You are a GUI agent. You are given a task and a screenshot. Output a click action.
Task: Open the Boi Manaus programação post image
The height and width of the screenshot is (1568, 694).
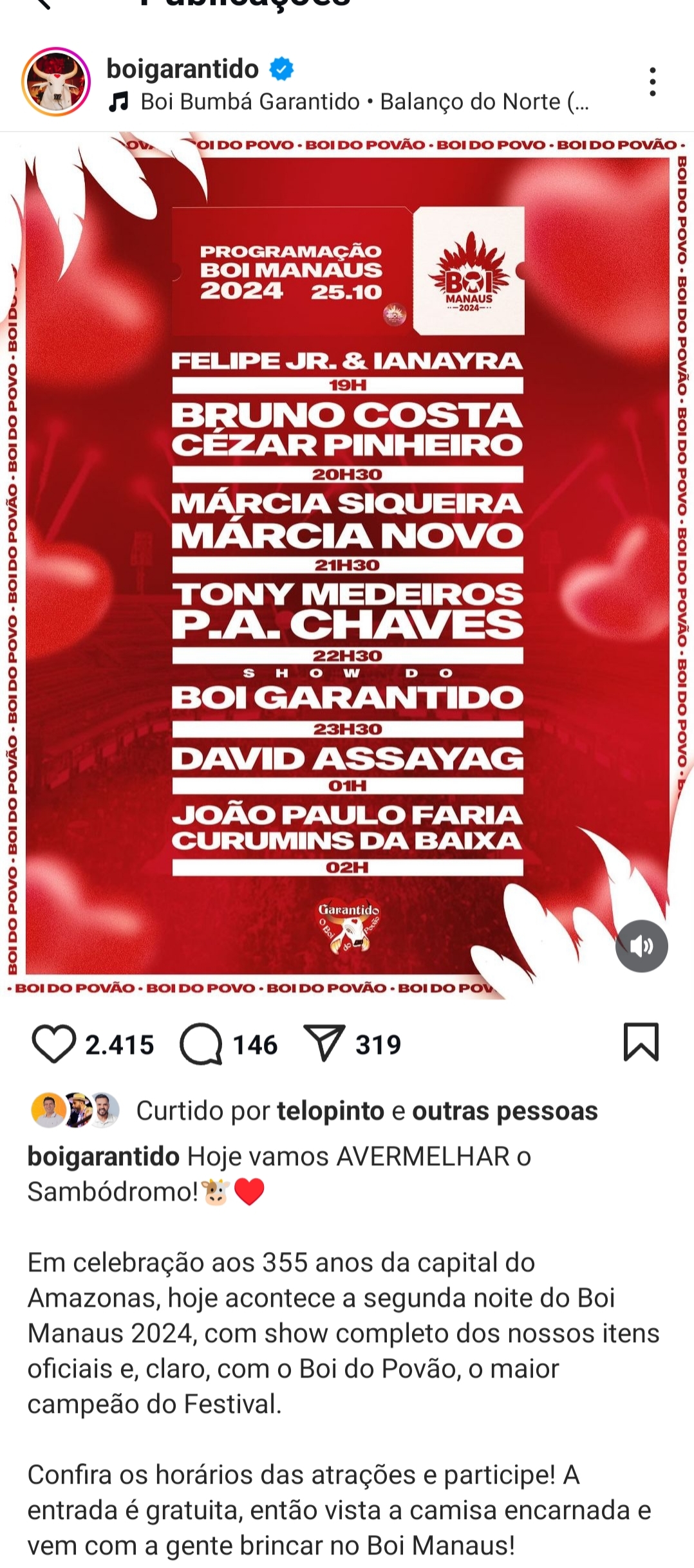348,566
